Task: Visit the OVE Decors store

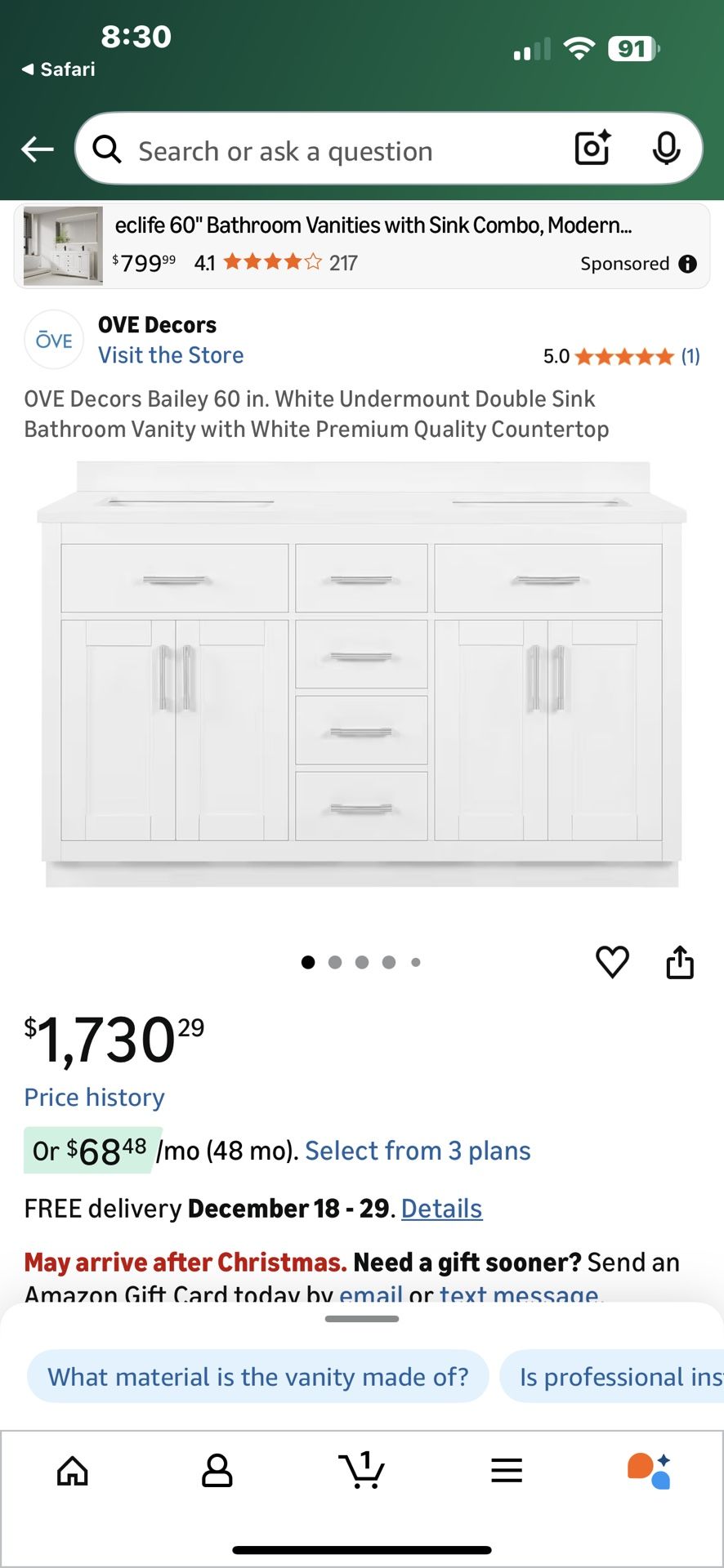Action: click(x=171, y=355)
